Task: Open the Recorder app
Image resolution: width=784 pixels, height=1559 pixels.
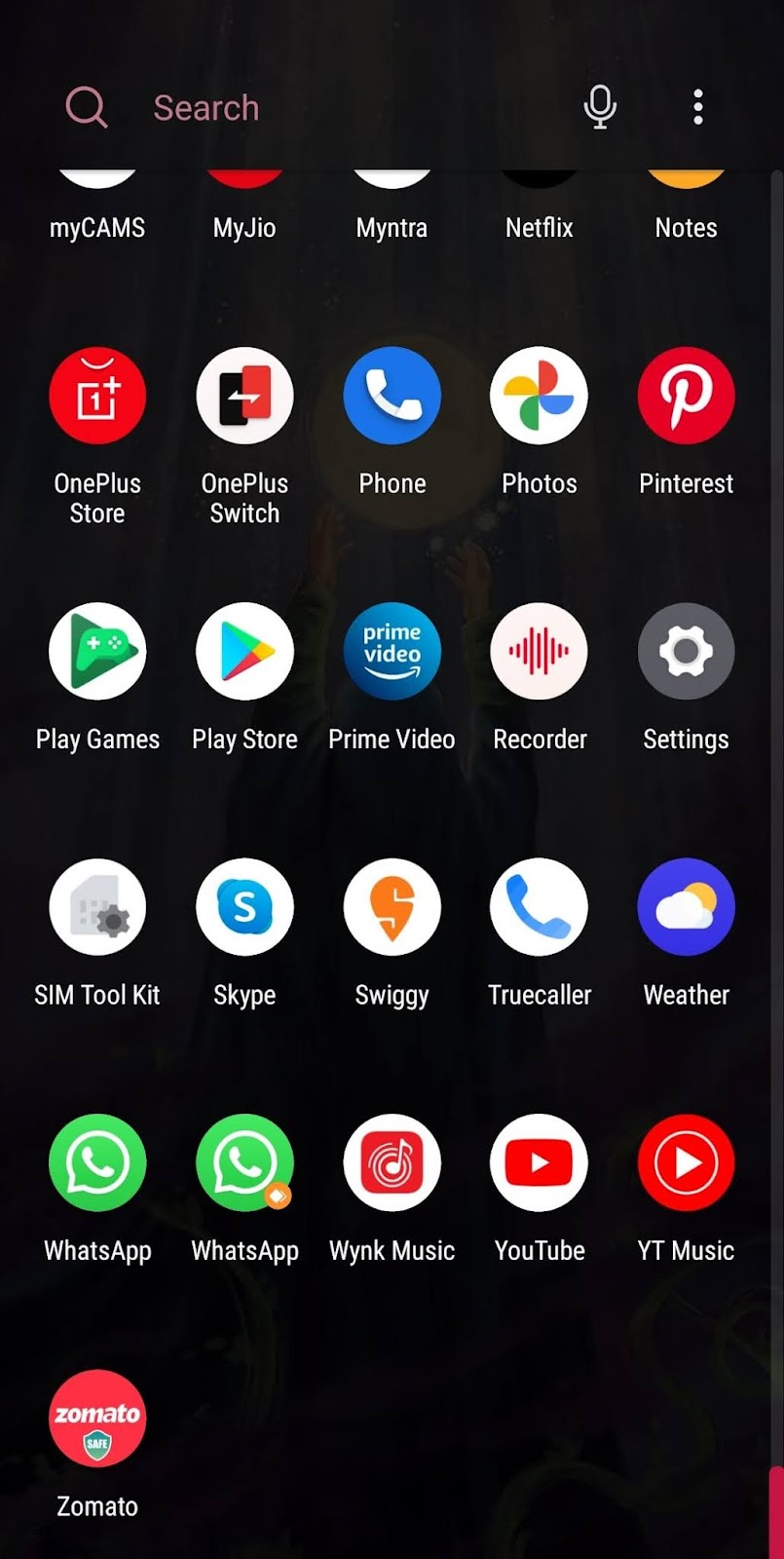Action: tap(539, 651)
